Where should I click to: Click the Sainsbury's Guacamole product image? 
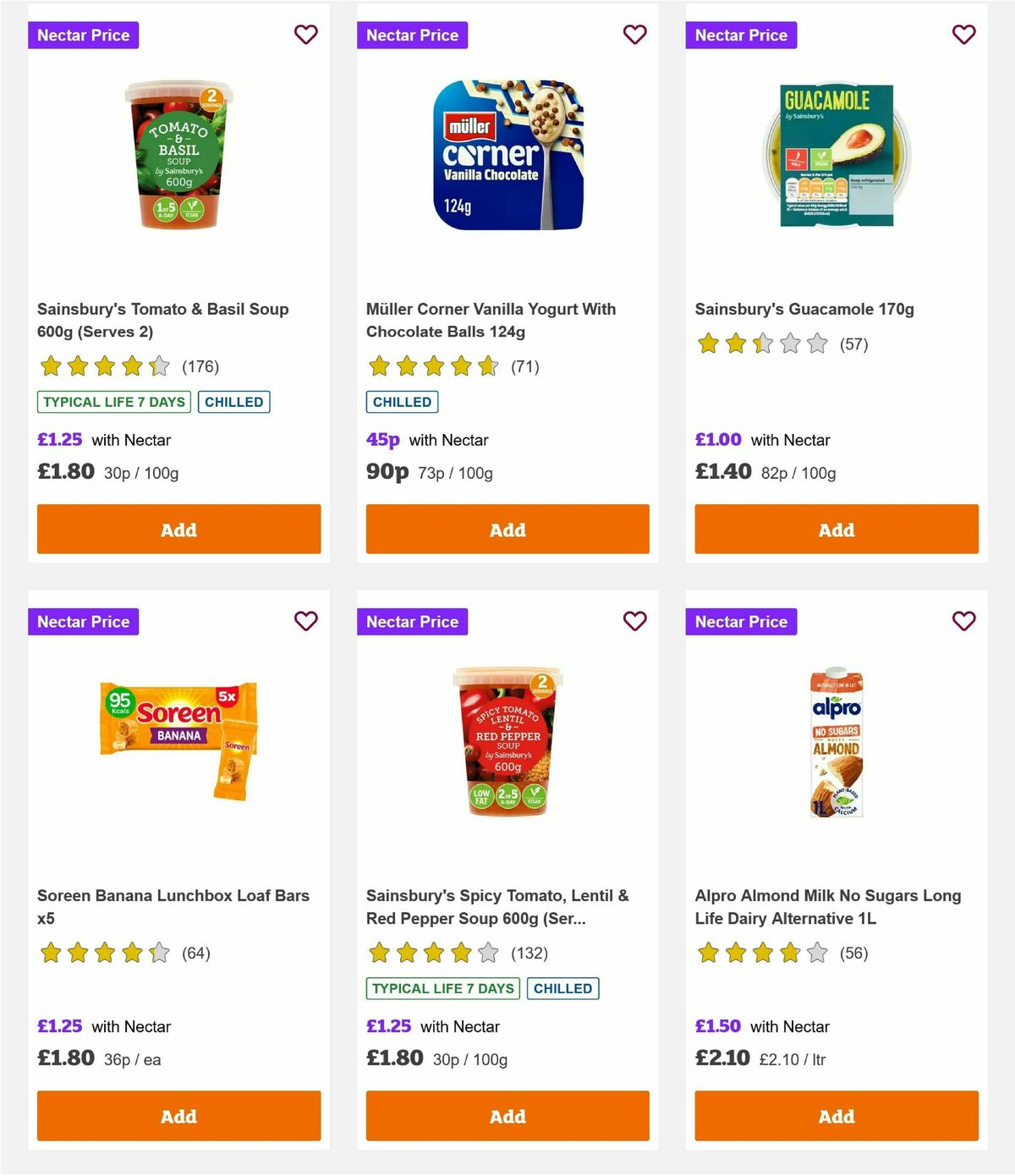click(x=836, y=155)
